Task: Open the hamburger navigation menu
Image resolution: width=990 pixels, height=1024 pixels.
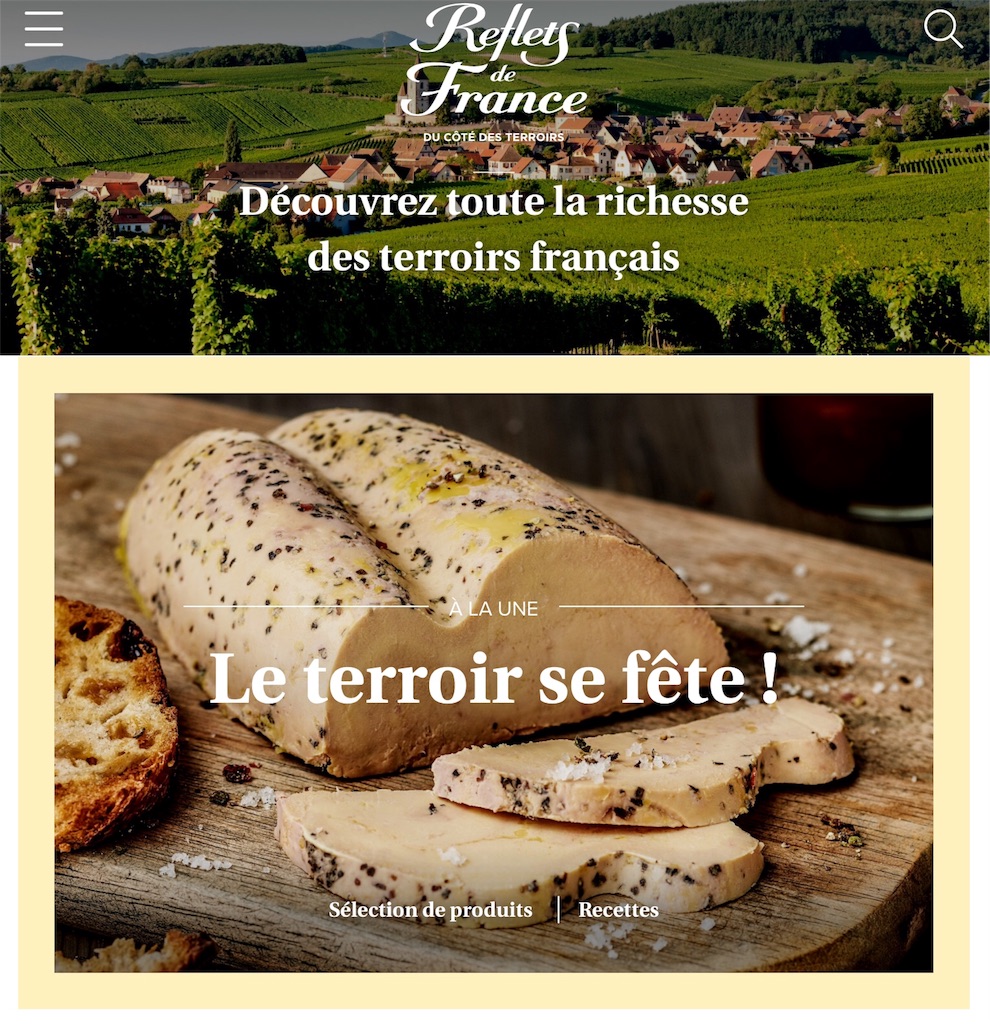Action: pyautogui.click(x=44, y=29)
